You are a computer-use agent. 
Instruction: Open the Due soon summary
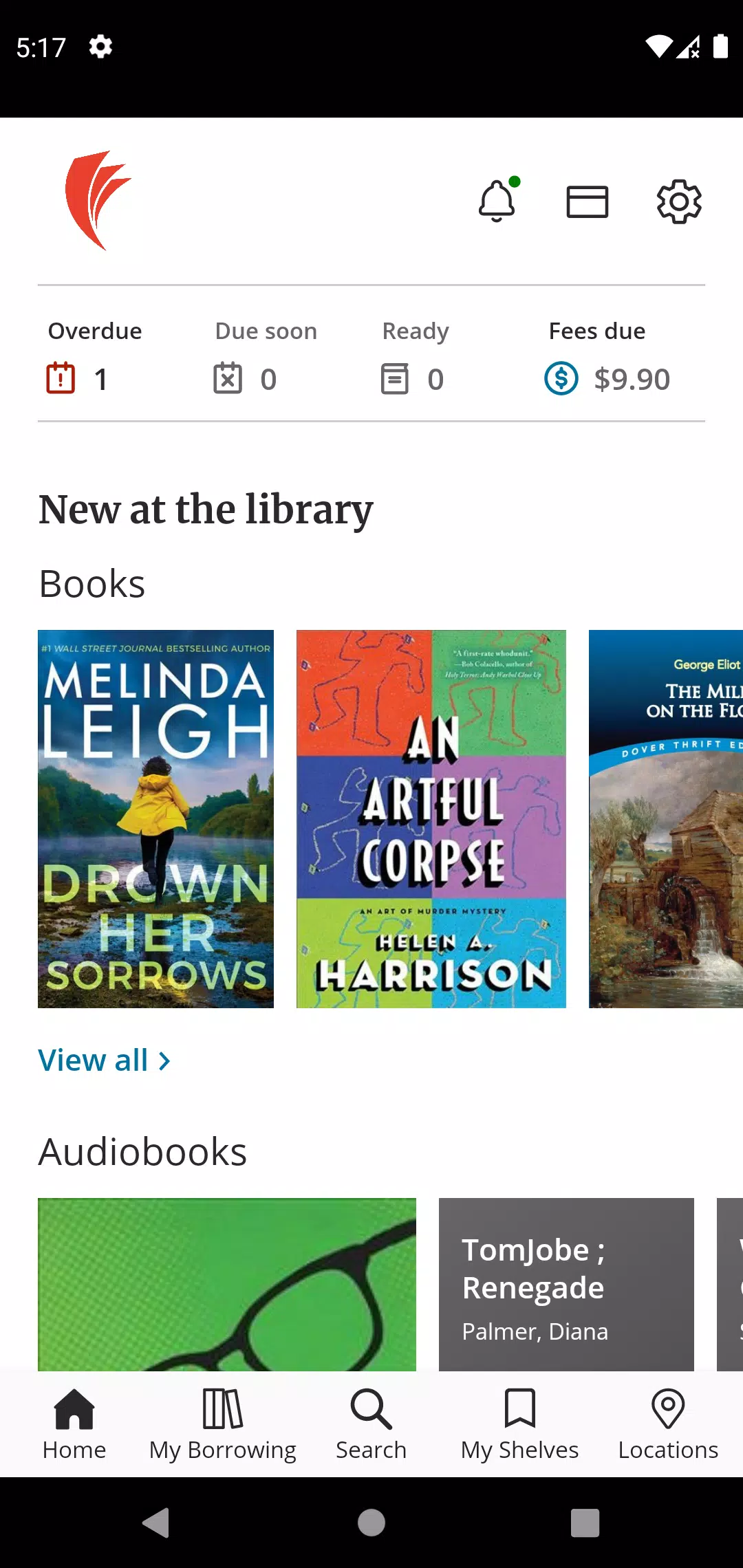click(x=265, y=356)
